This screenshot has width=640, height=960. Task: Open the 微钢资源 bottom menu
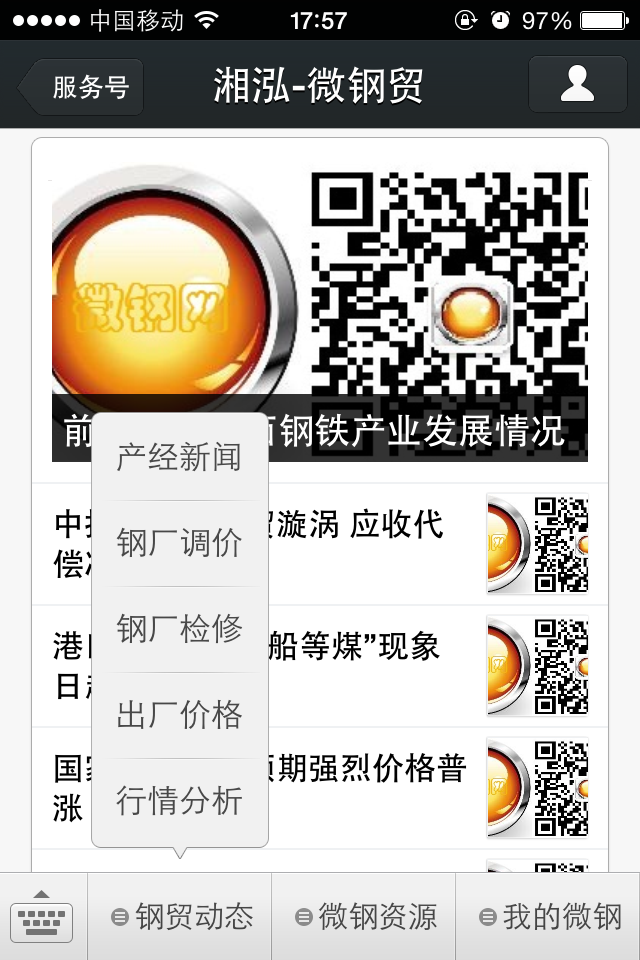click(364, 917)
